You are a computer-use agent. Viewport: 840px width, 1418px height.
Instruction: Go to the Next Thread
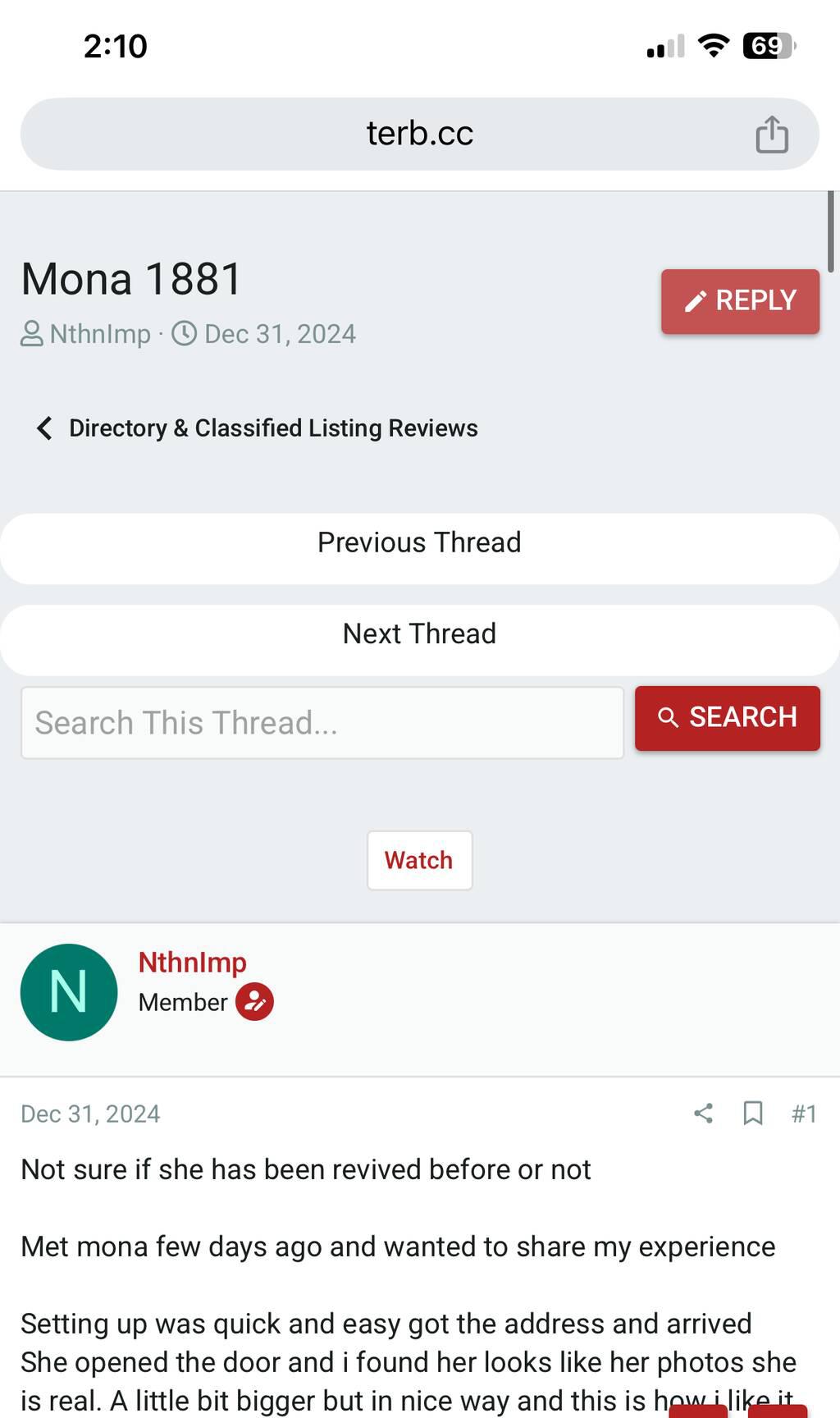(419, 634)
